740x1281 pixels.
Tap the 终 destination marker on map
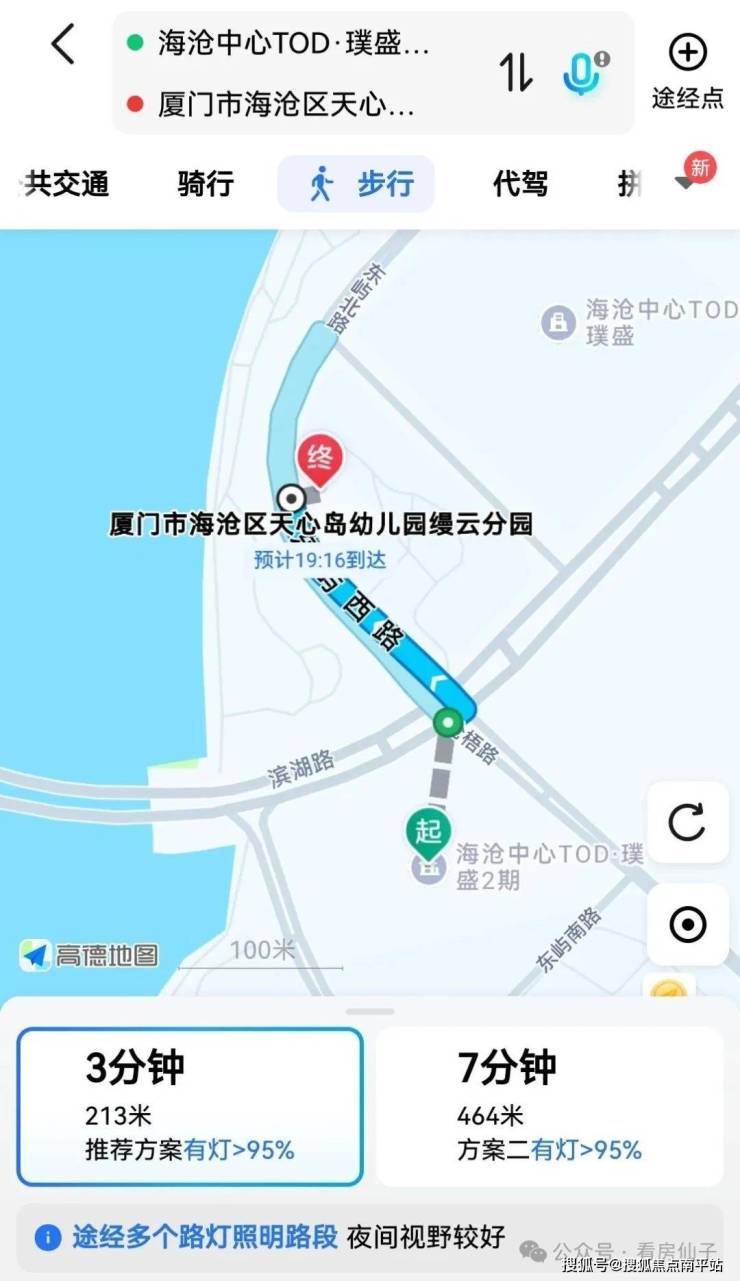coord(319,459)
